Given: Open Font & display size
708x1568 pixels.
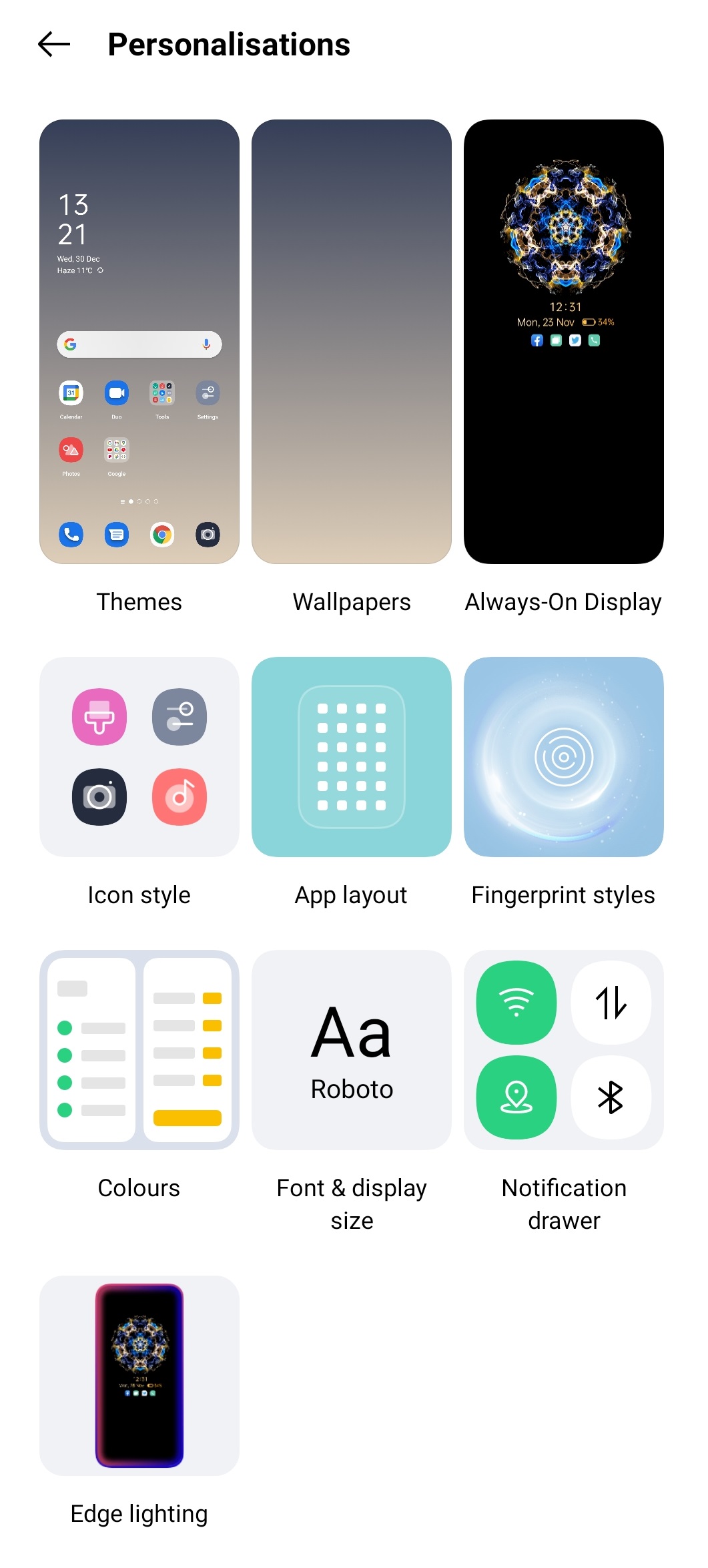Looking at the screenshot, I should (351, 1050).
